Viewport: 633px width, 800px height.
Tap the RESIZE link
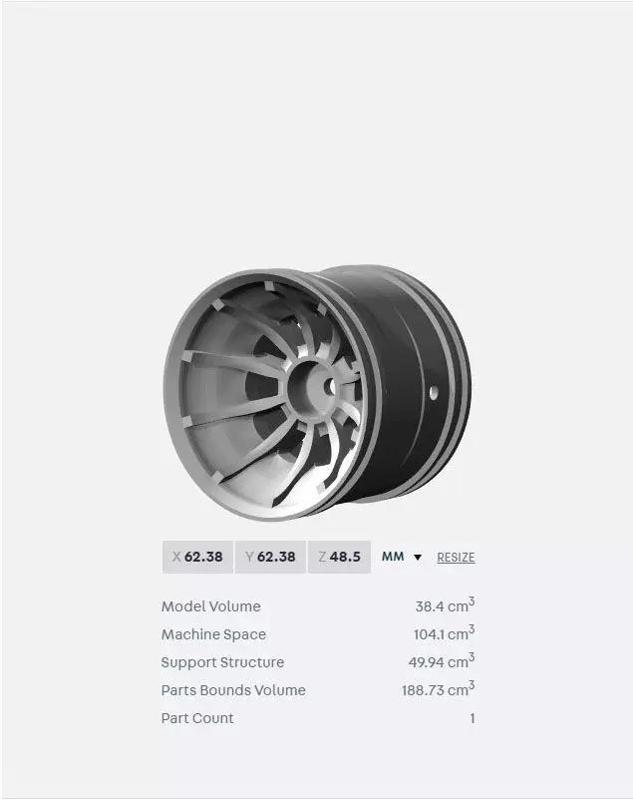tap(455, 558)
